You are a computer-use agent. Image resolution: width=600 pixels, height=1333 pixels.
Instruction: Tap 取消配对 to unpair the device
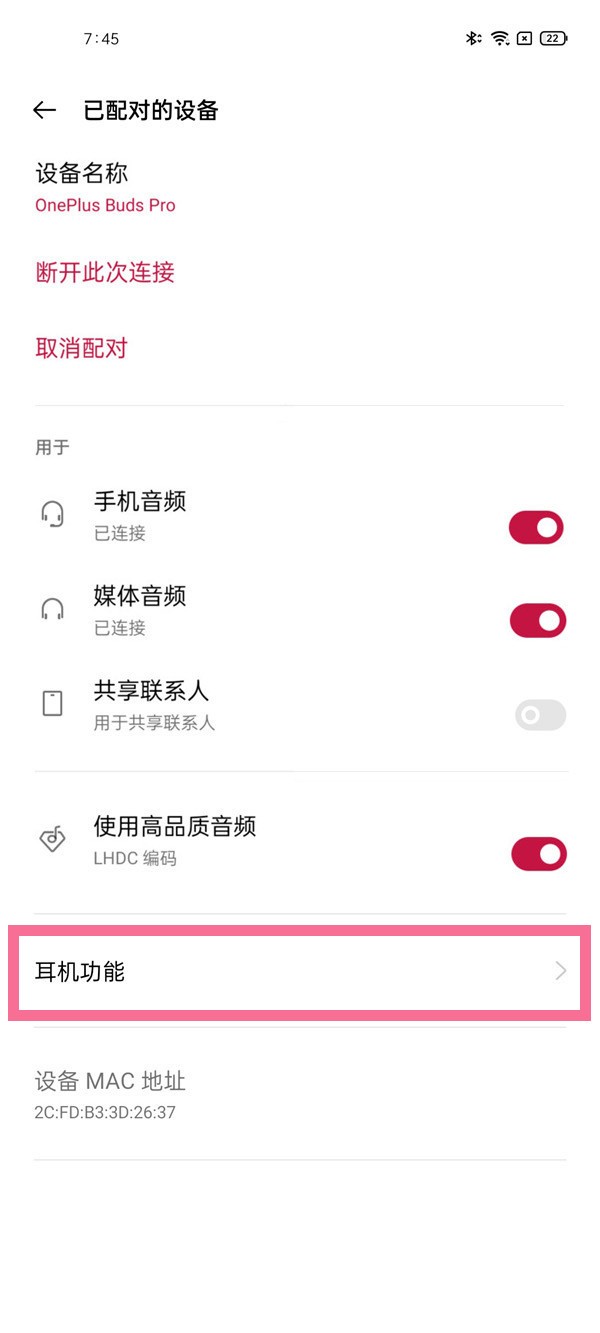click(82, 348)
